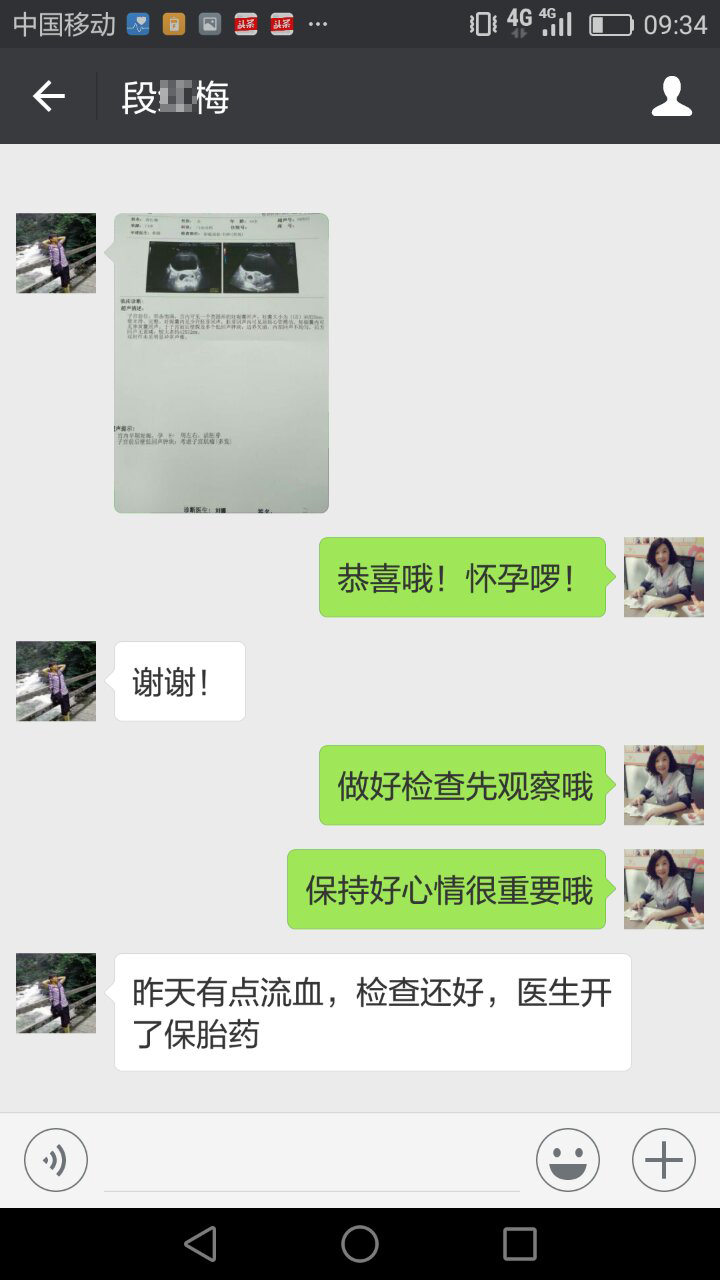Tap the contact's avatar beside 谢谢!

point(56,681)
